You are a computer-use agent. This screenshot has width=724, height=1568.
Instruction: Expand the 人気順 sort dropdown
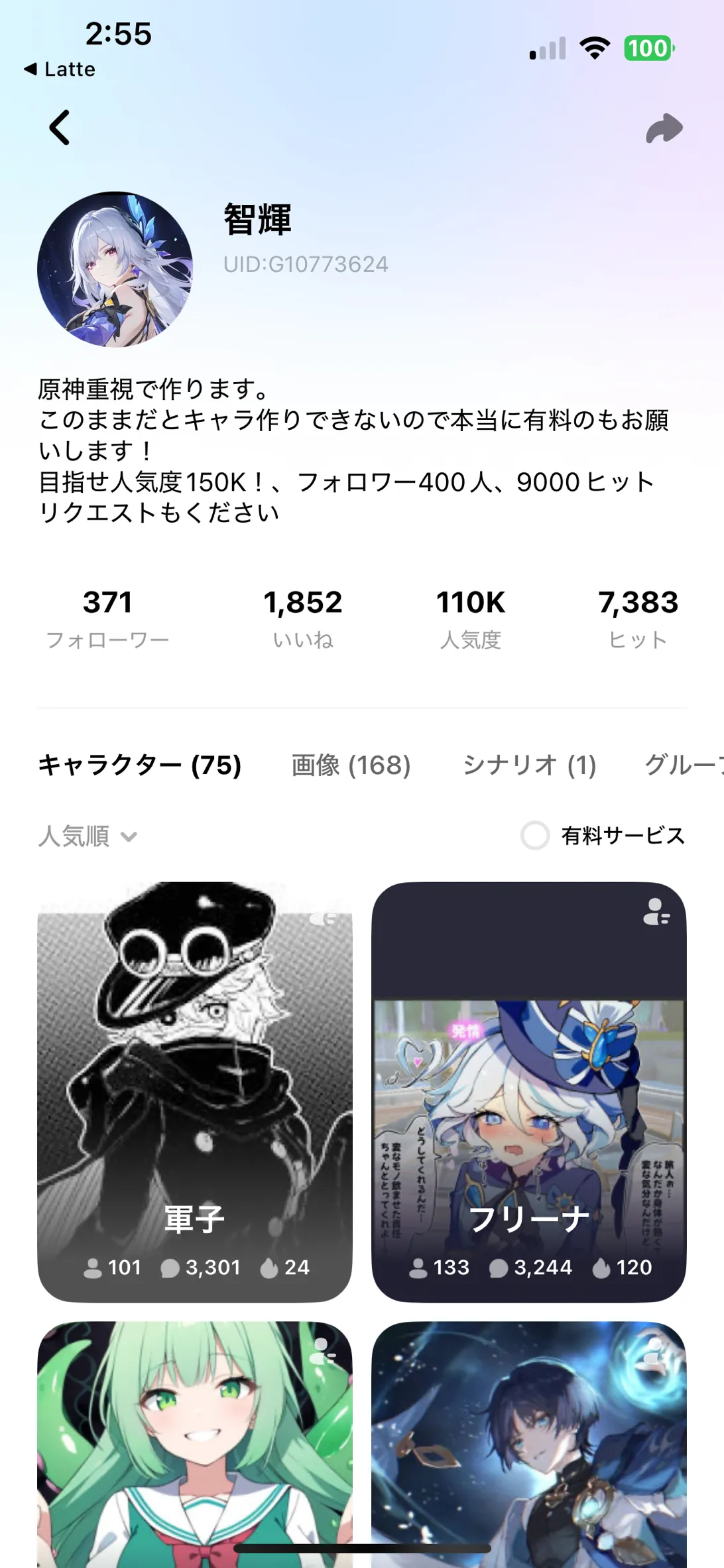click(x=88, y=836)
